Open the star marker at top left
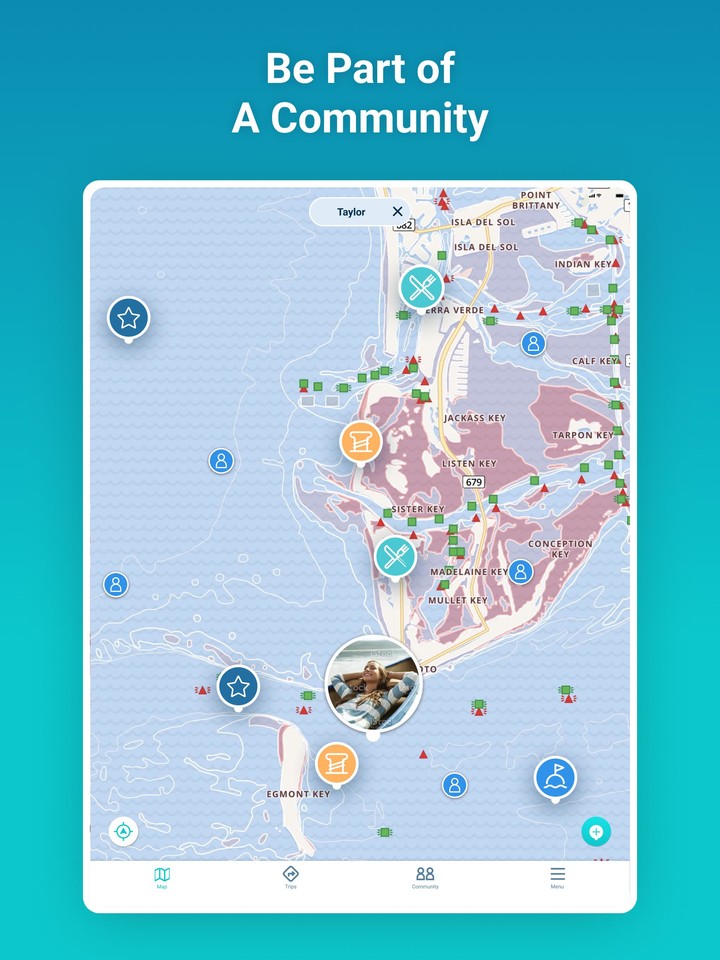 [128, 318]
